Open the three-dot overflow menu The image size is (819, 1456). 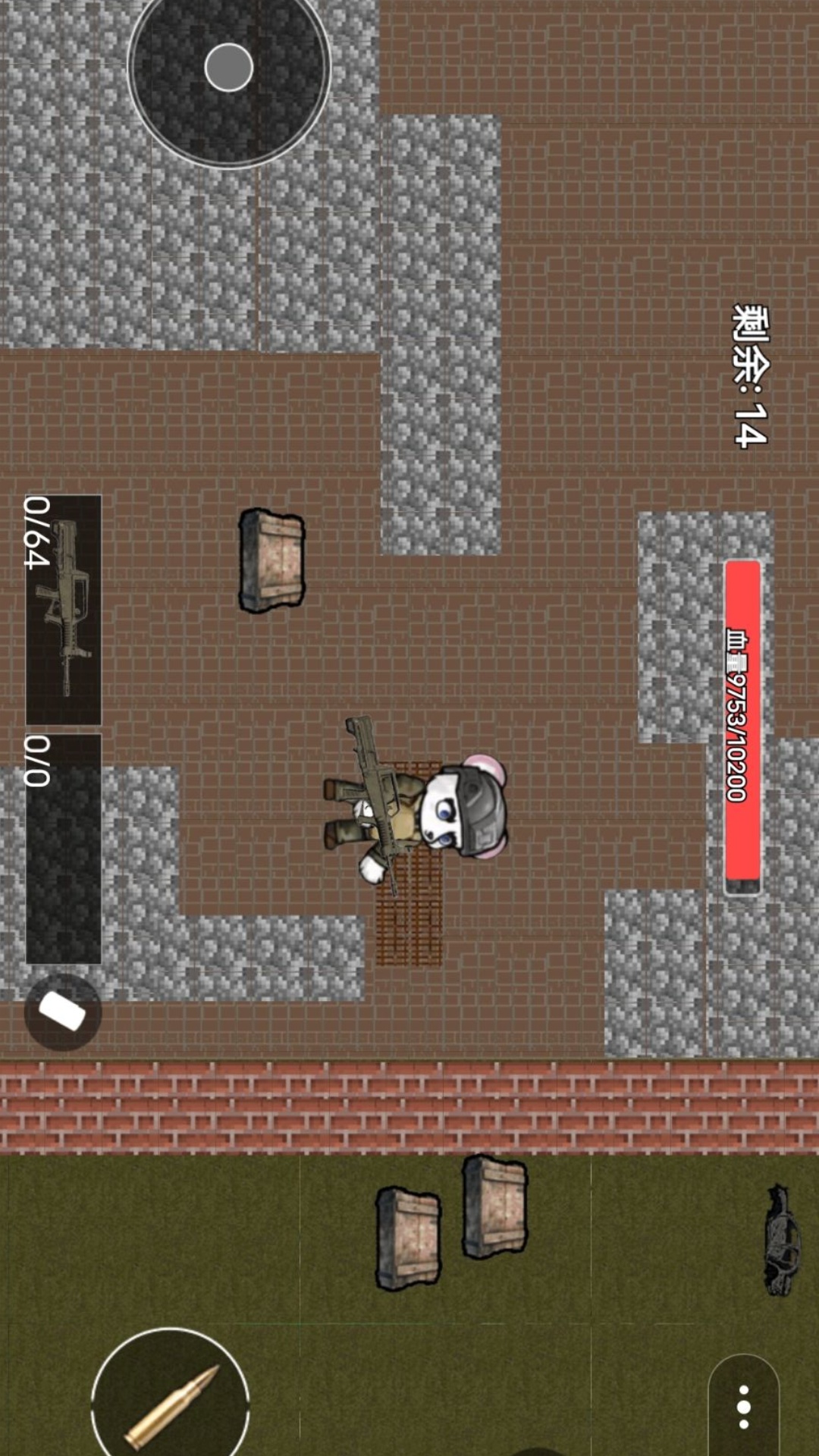coord(743,1407)
